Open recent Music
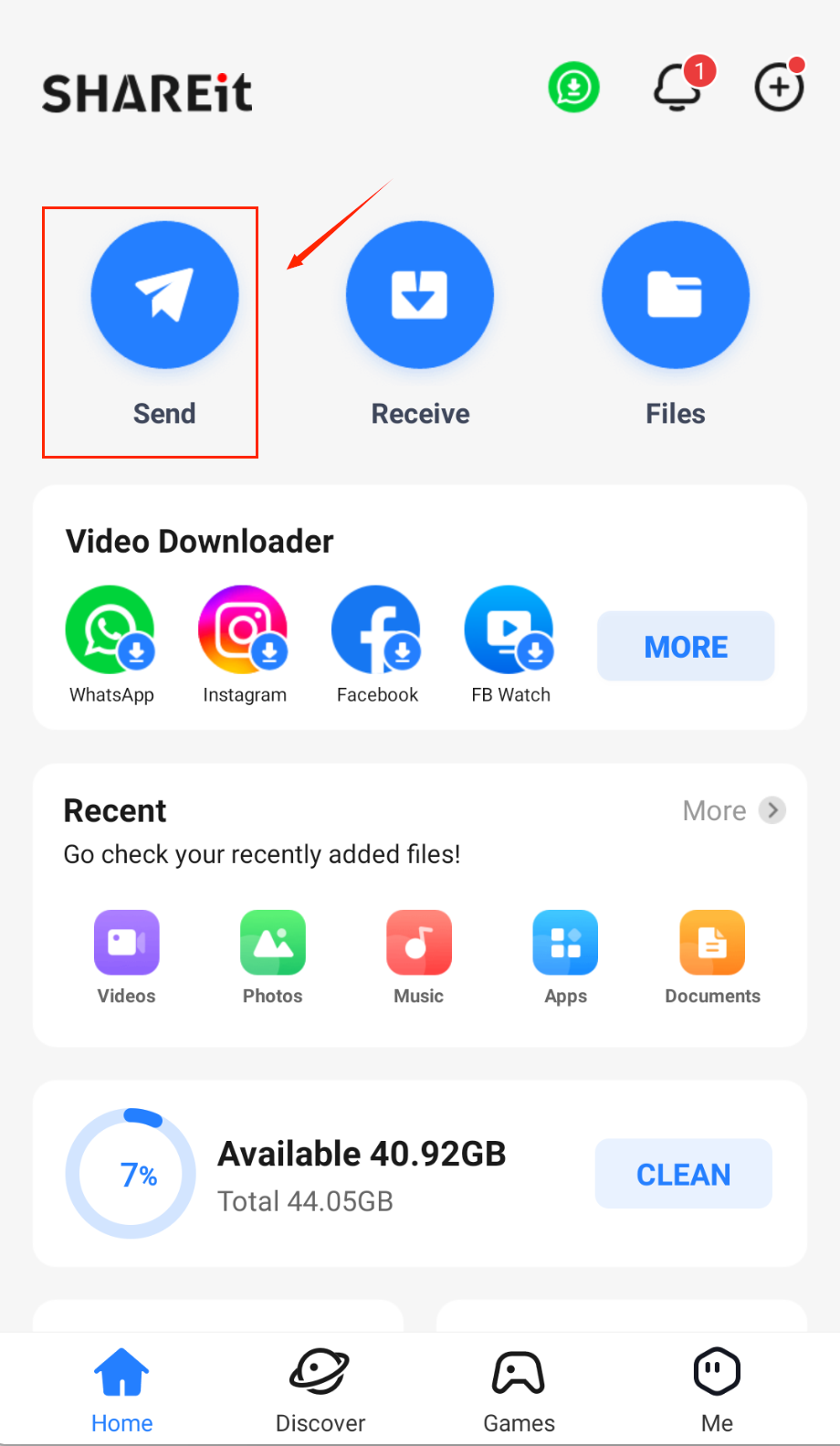The width and height of the screenshot is (840, 1446). pos(419,944)
